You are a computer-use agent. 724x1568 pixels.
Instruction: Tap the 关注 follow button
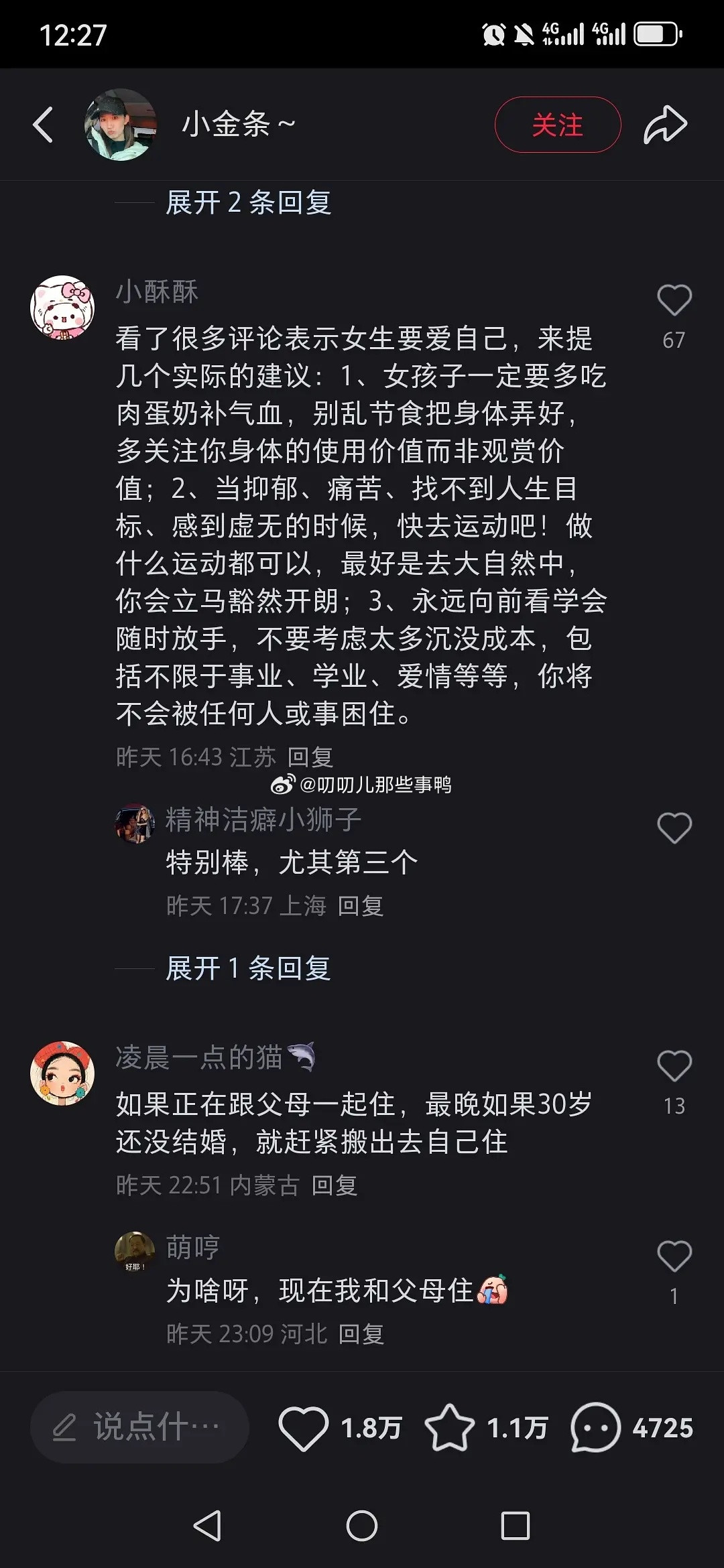point(558,126)
